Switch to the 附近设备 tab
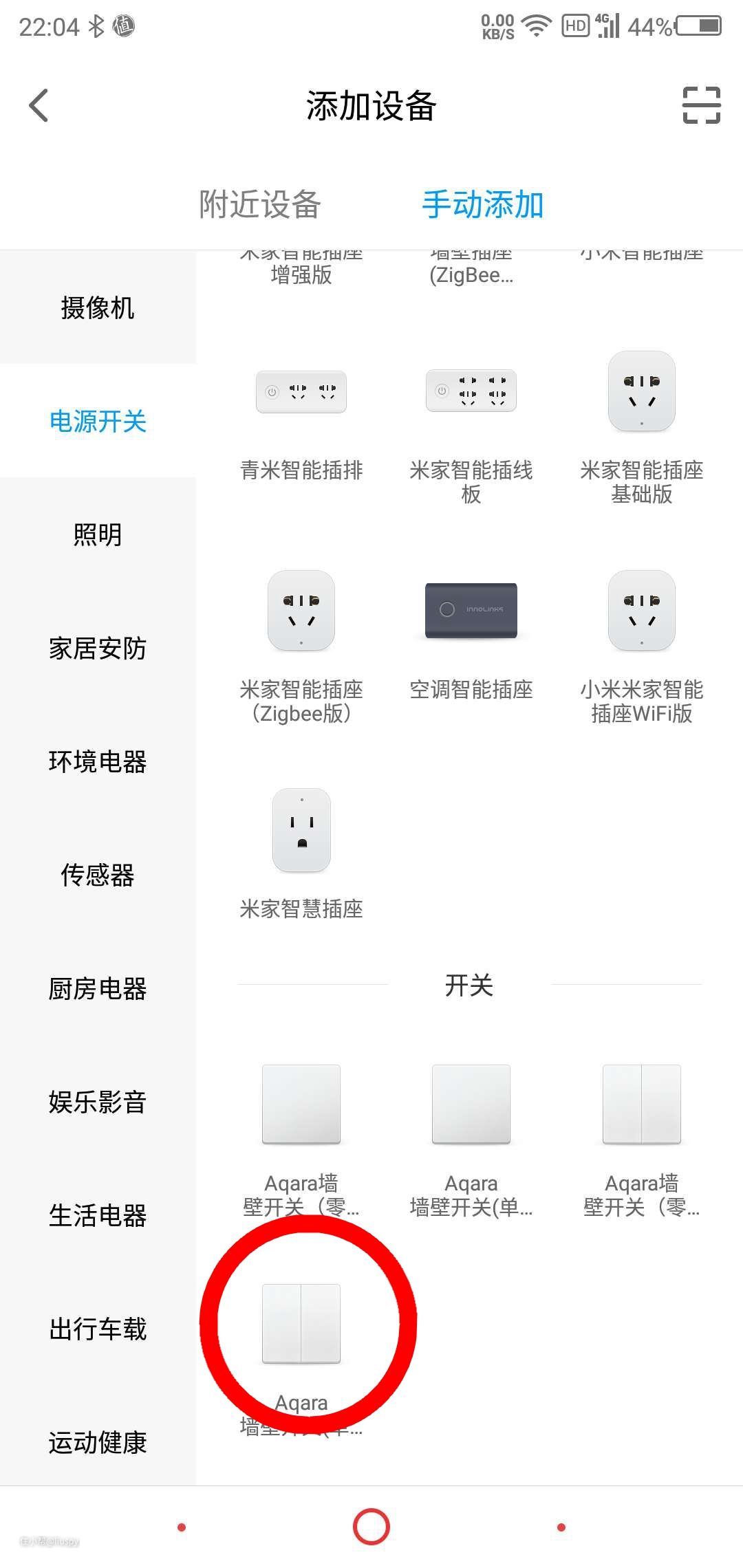Image resolution: width=743 pixels, height=1568 pixels. (x=260, y=204)
